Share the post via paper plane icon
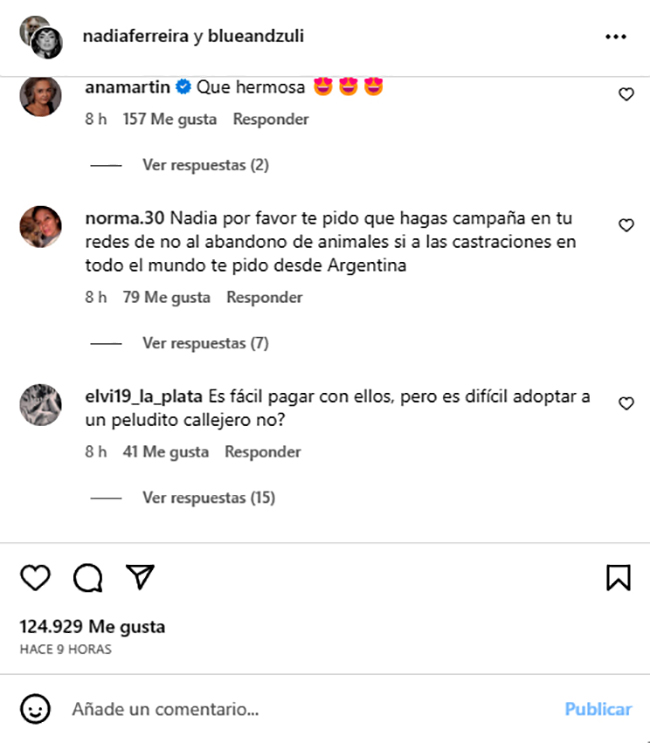 (x=140, y=577)
